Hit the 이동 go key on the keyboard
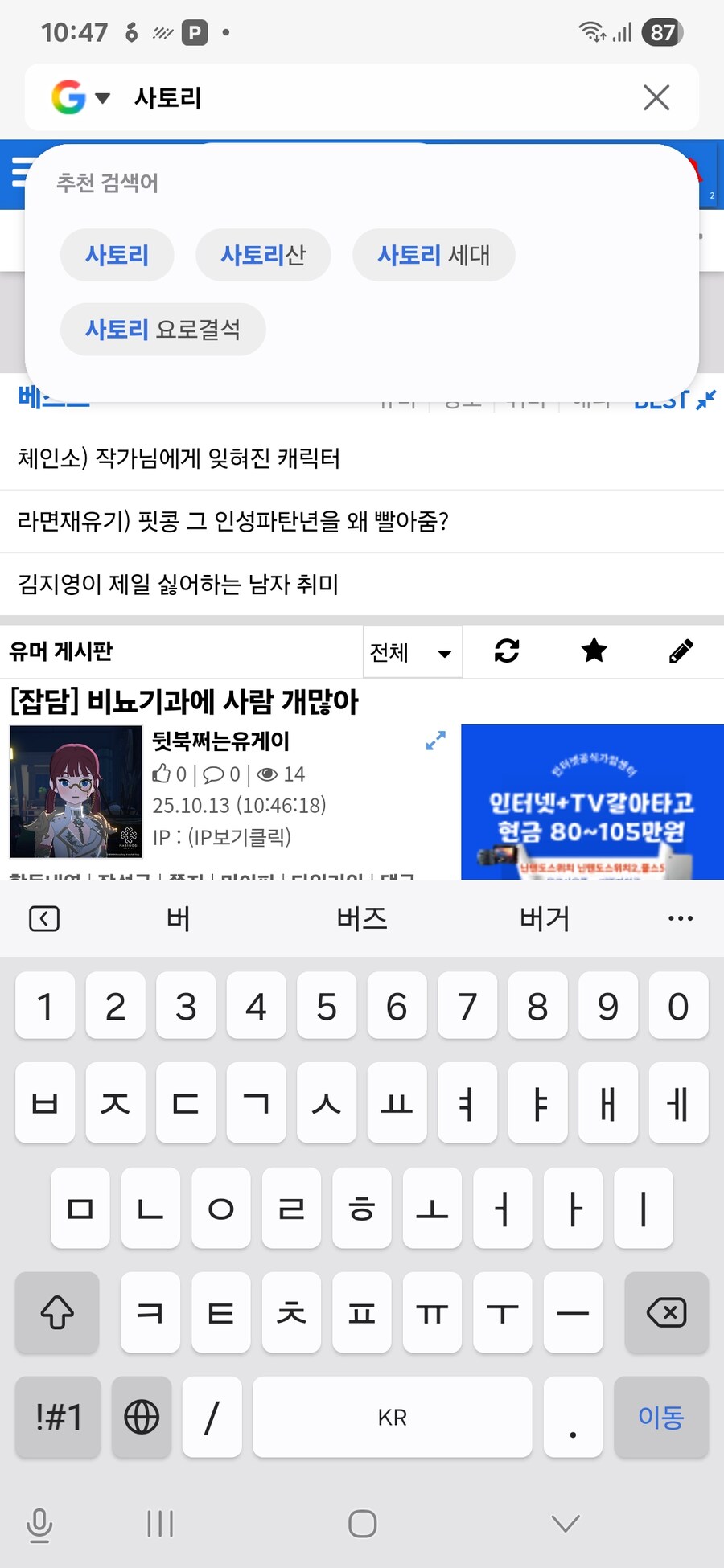This screenshot has width=724, height=1568. [660, 1417]
